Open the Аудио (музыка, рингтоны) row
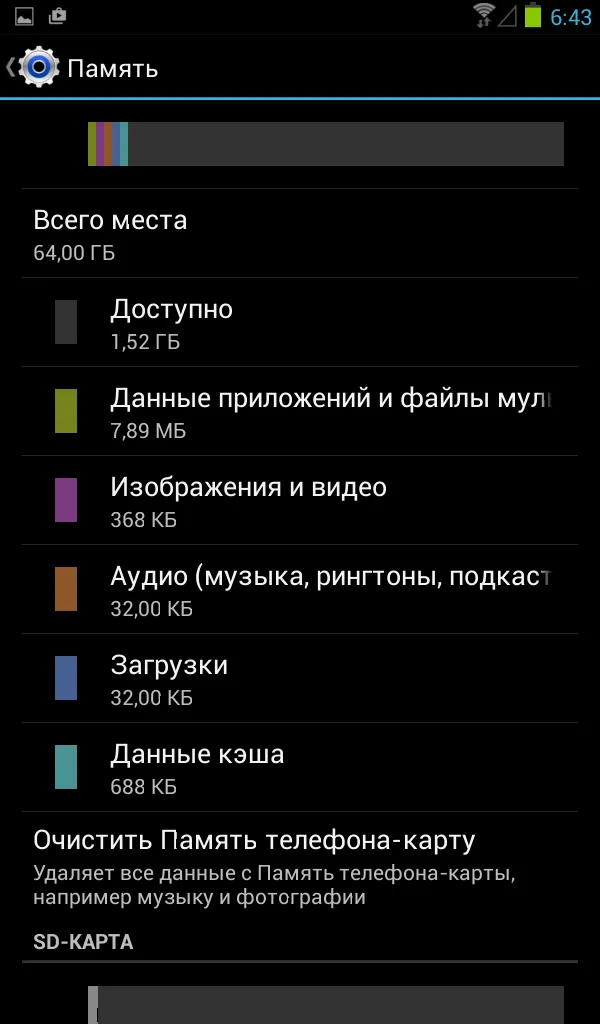Image resolution: width=600 pixels, height=1024 pixels. pyautogui.click(x=300, y=589)
